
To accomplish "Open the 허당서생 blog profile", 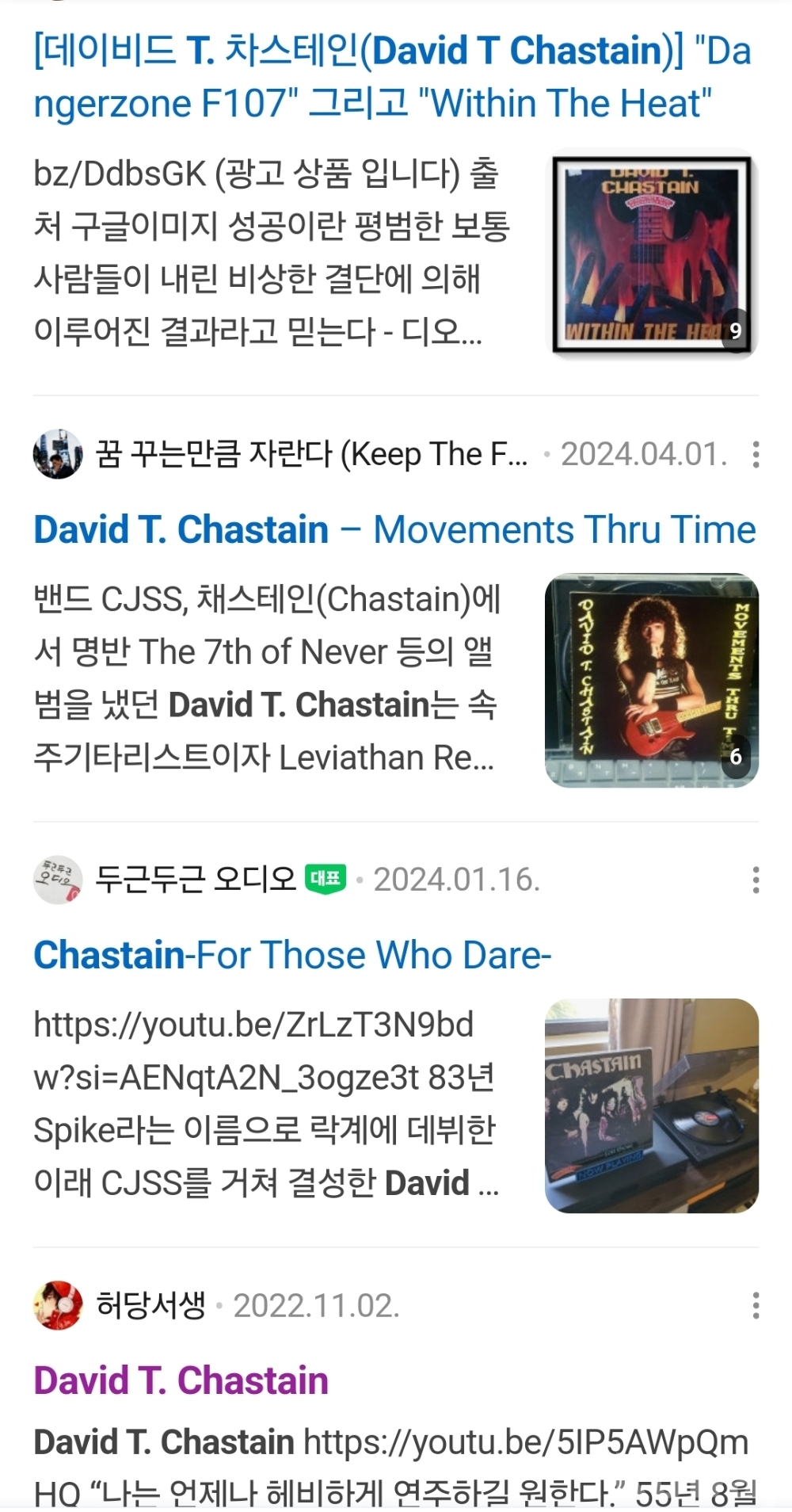I will point(150,1305).
